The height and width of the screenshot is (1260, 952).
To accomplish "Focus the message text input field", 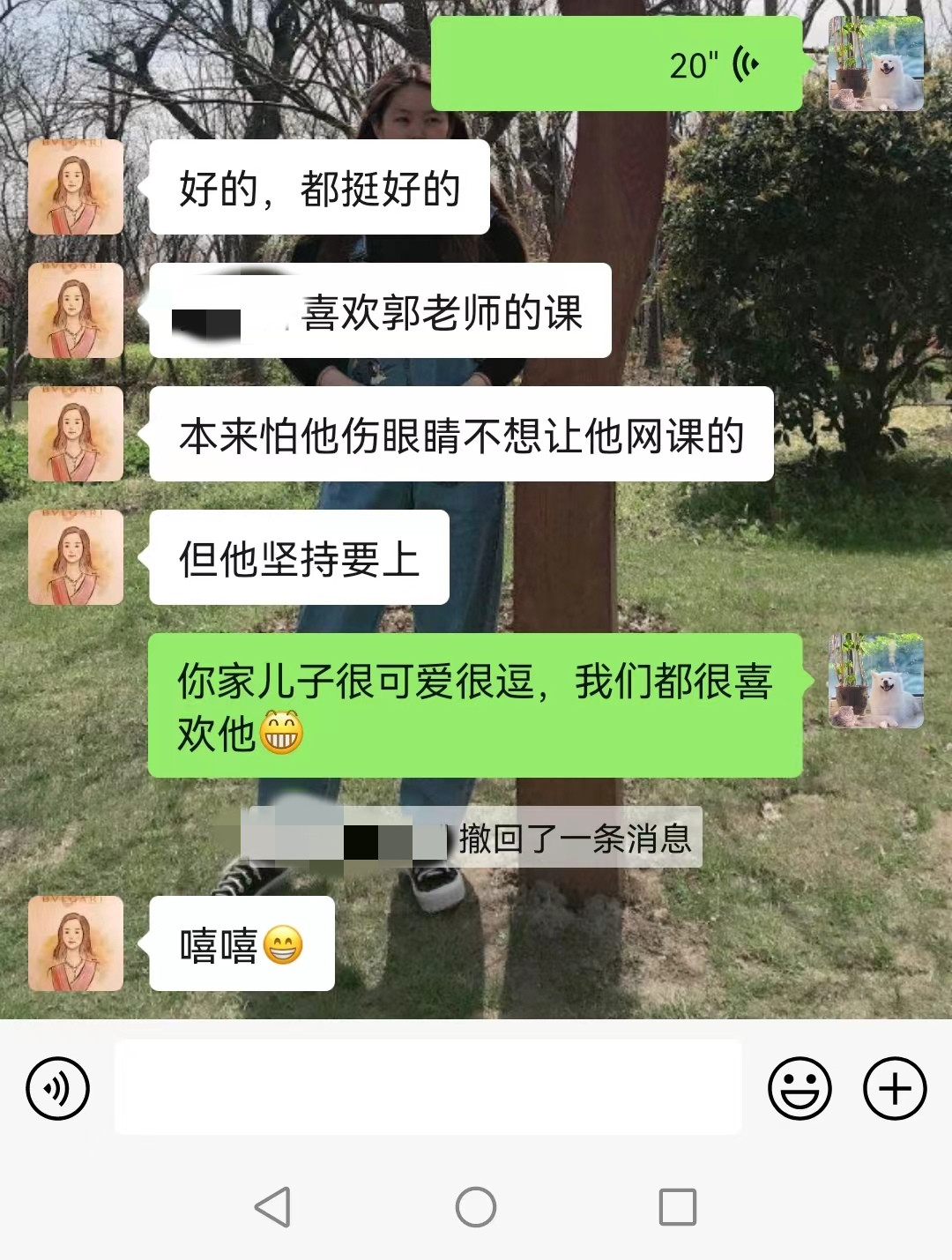I will (428, 1086).
